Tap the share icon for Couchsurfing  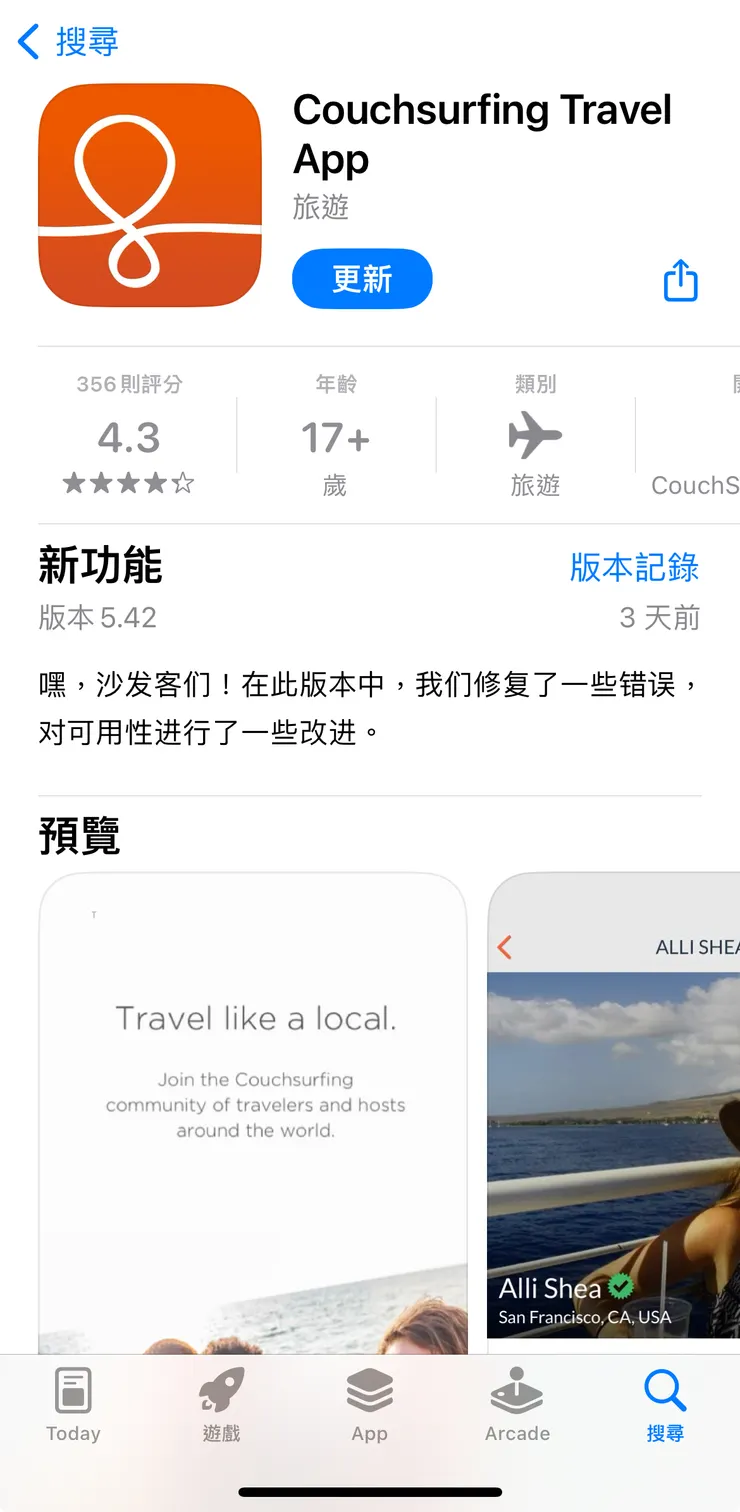[x=679, y=281]
